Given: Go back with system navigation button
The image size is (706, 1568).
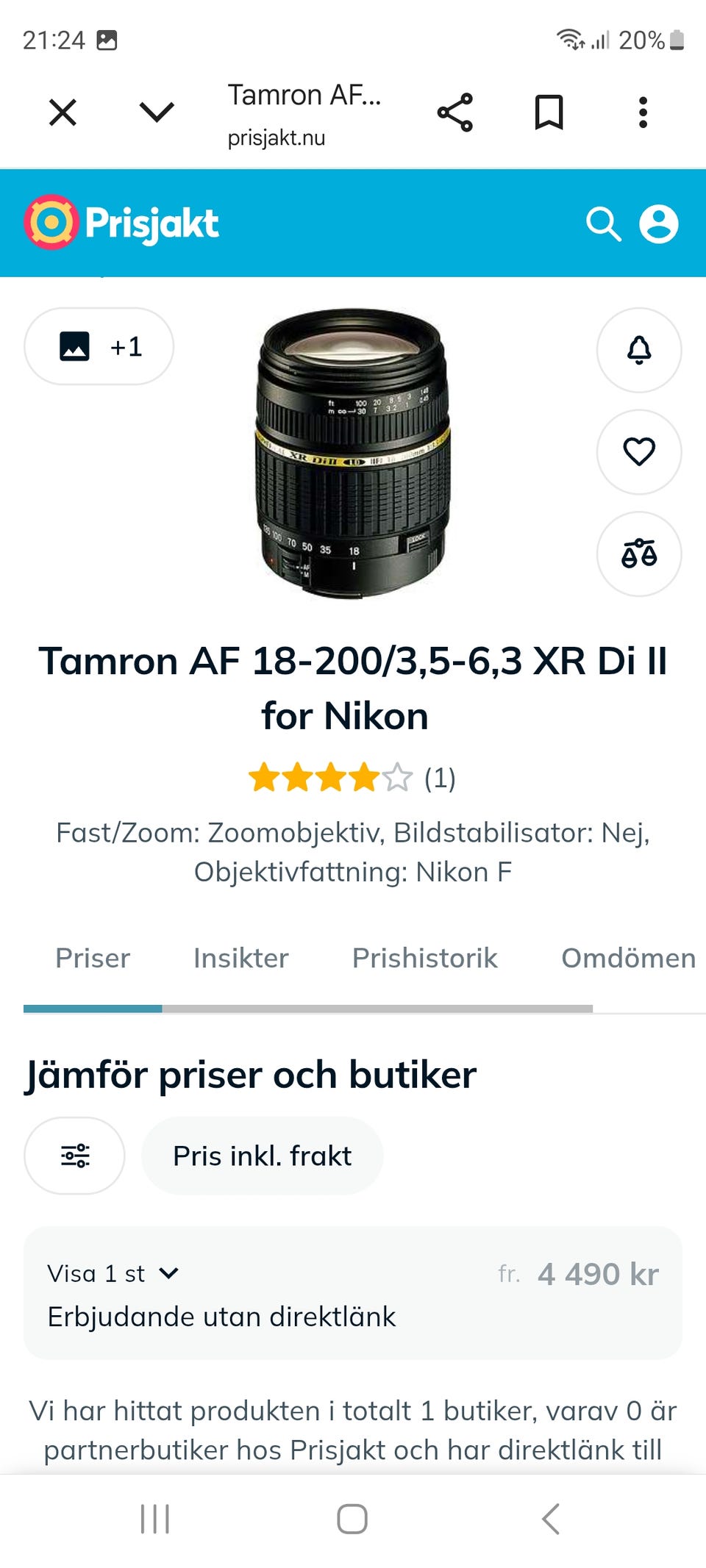Looking at the screenshot, I should (x=550, y=1519).
